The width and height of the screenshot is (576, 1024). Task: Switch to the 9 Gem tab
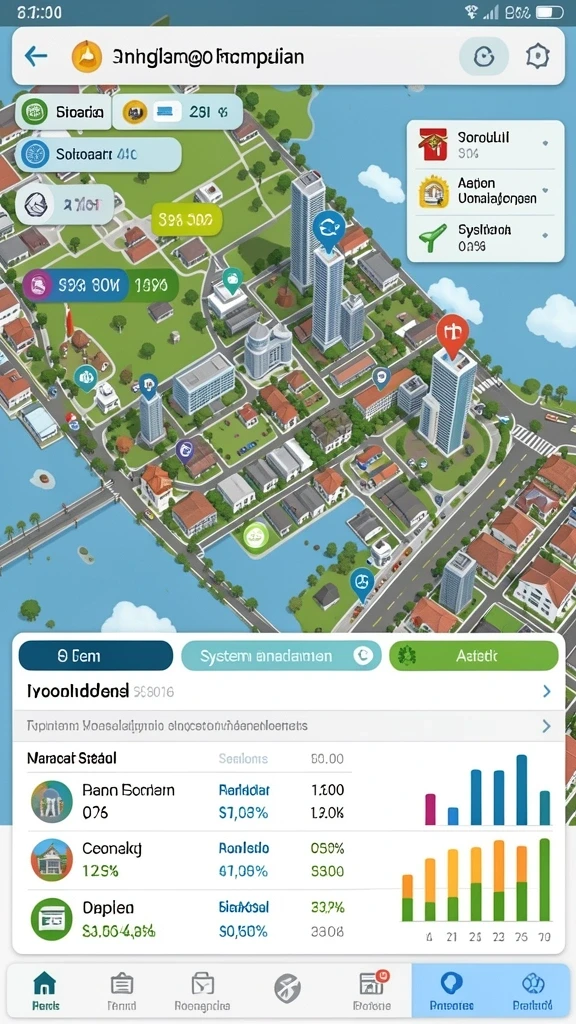(96, 656)
